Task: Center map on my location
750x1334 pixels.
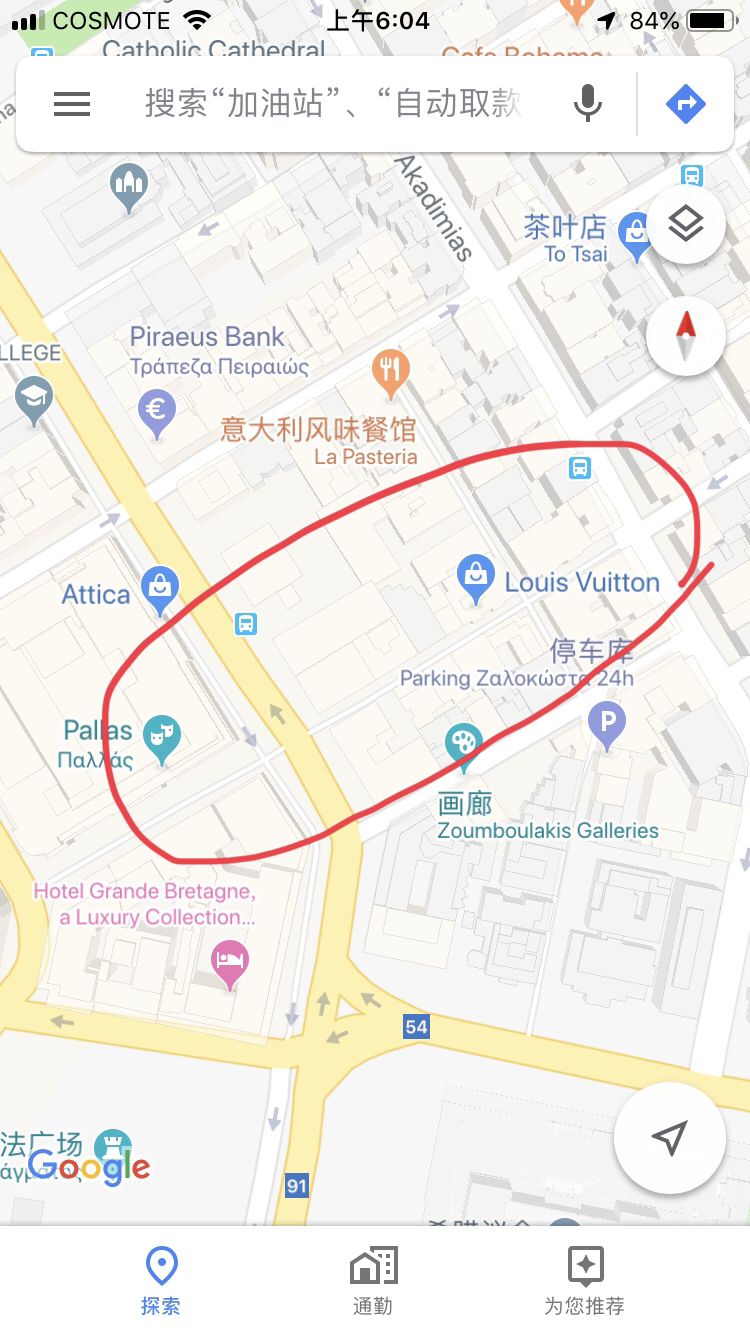Action: 669,1137
